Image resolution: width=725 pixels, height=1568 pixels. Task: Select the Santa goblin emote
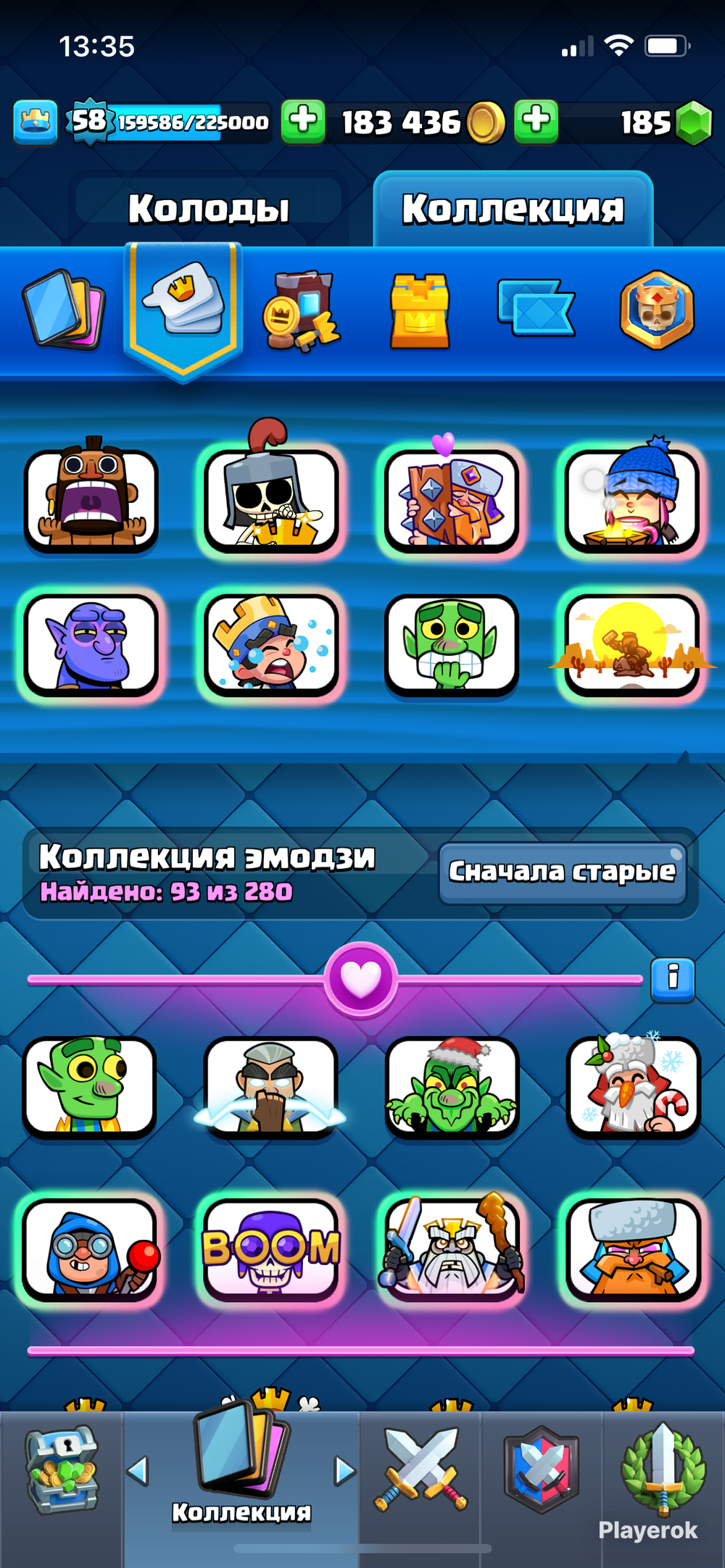(452, 1087)
